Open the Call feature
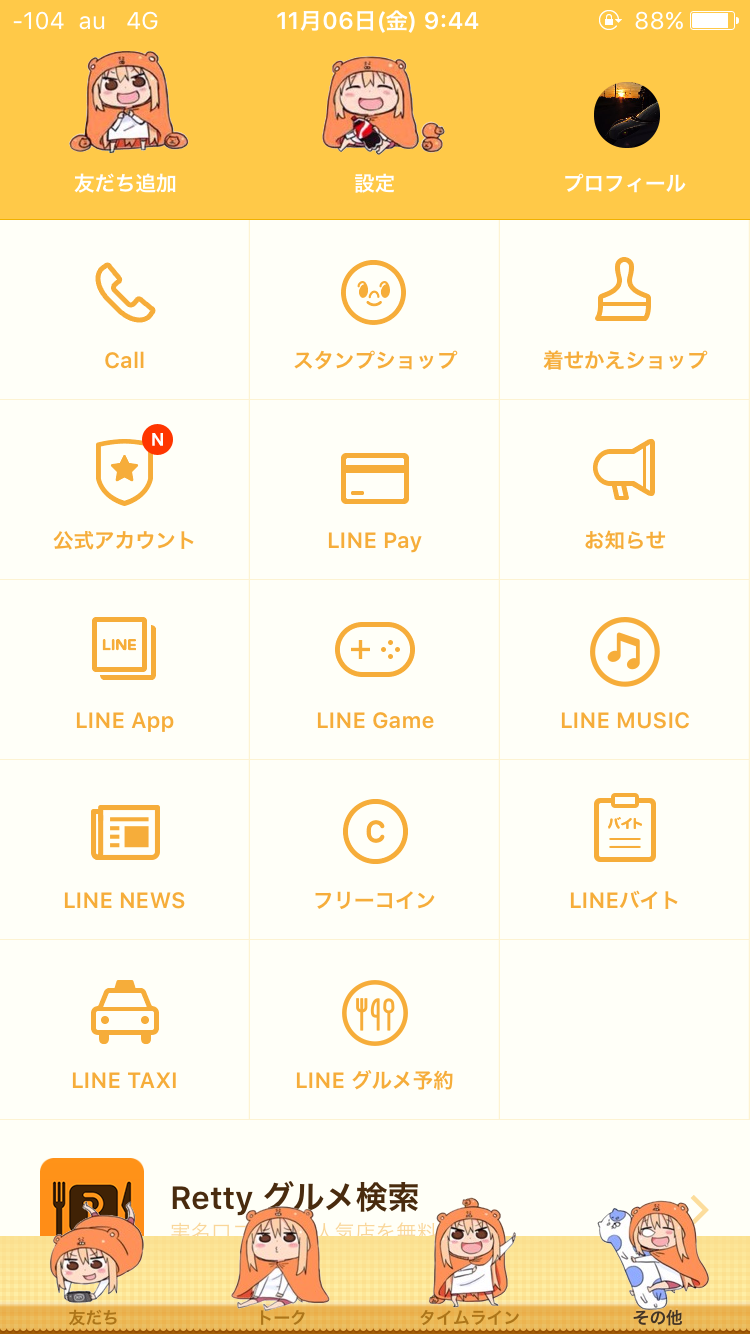 click(124, 310)
